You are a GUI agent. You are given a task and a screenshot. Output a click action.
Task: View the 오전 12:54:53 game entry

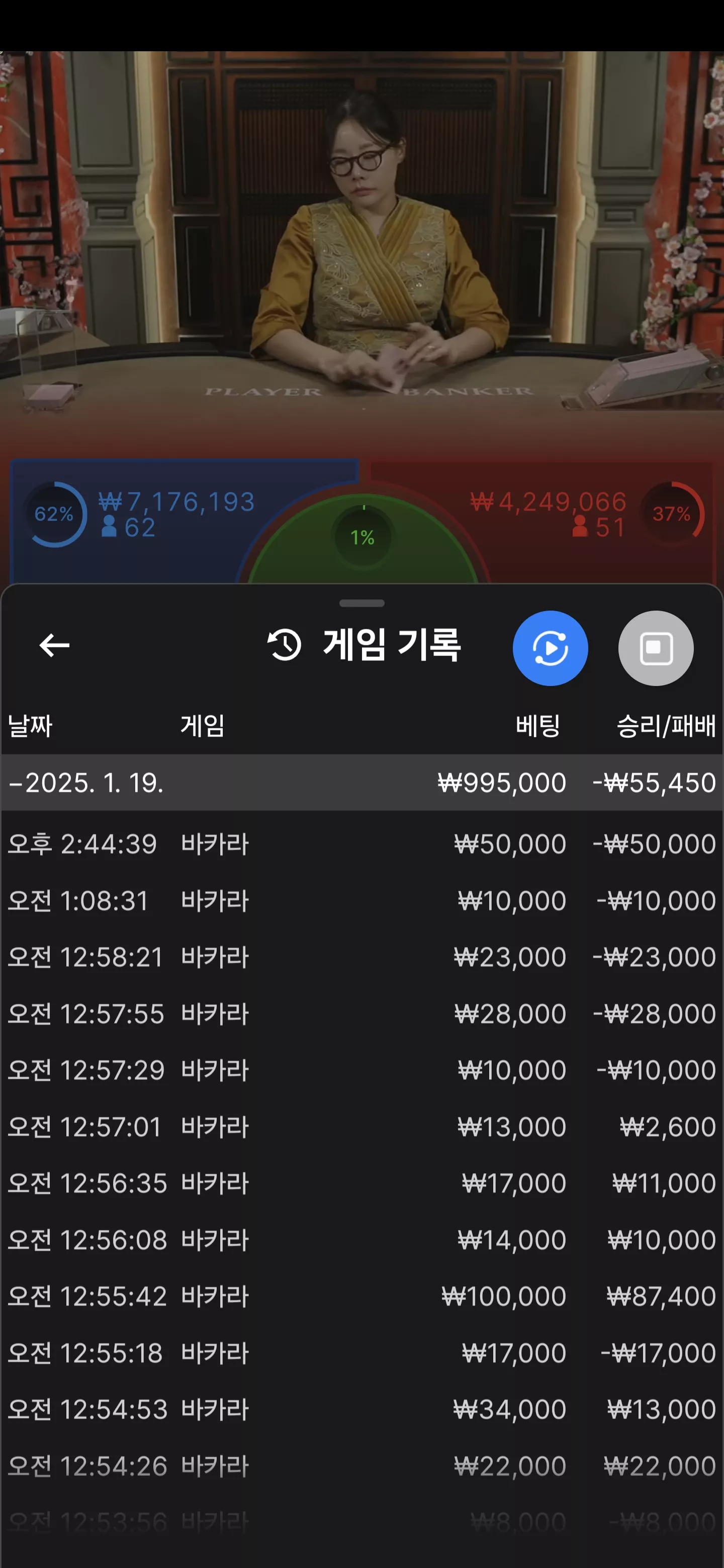point(361,1409)
